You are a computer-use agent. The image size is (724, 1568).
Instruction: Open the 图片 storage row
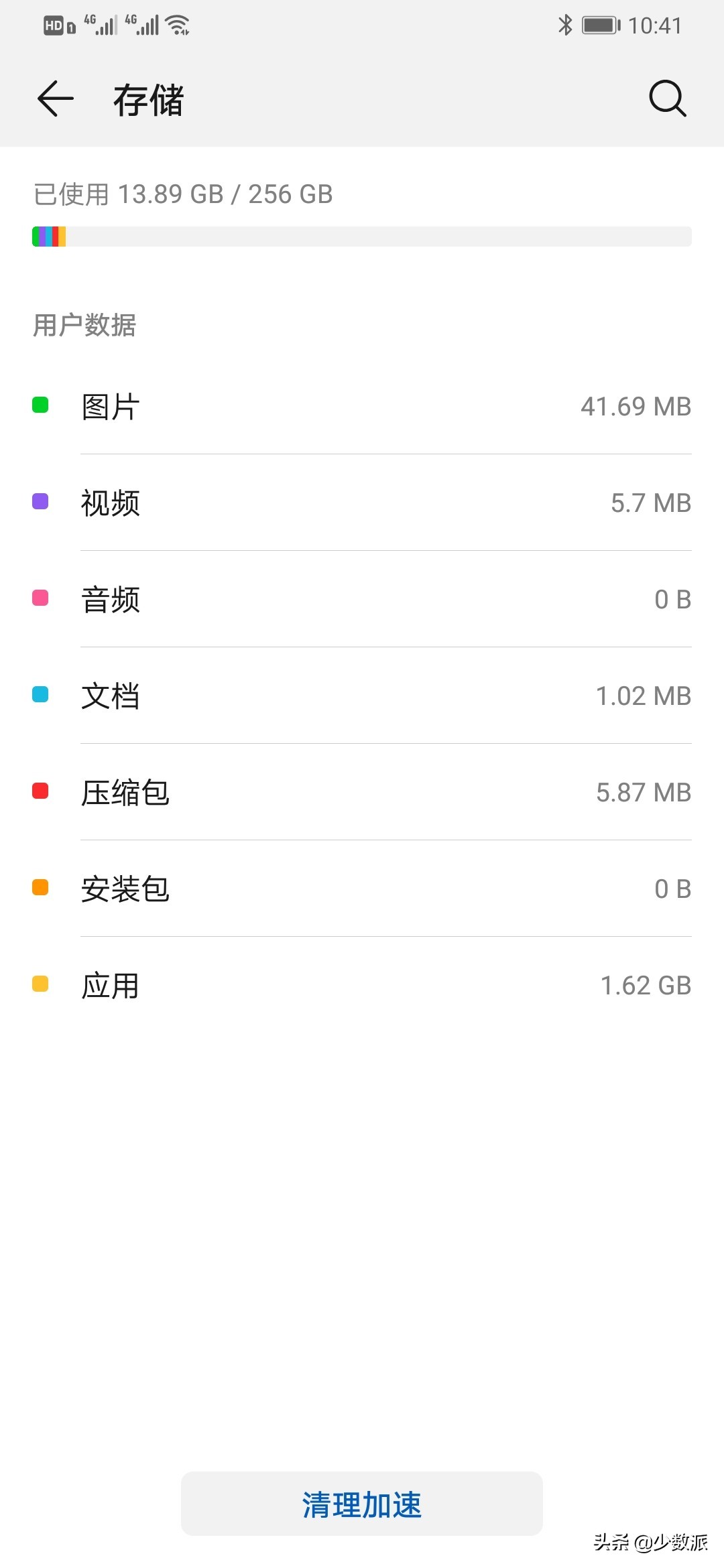coord(362,405)
